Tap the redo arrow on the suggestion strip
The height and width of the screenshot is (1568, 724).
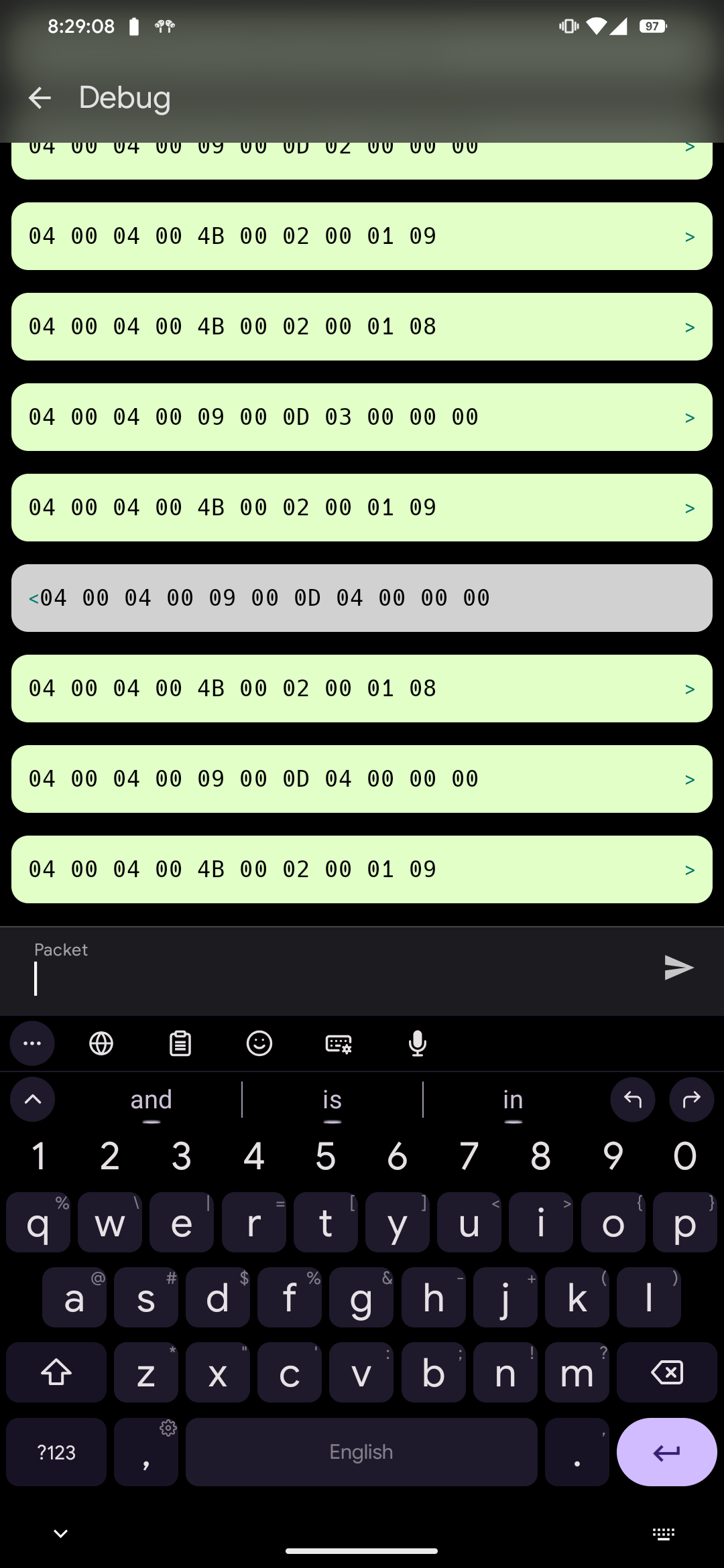tap(691, 1100)
